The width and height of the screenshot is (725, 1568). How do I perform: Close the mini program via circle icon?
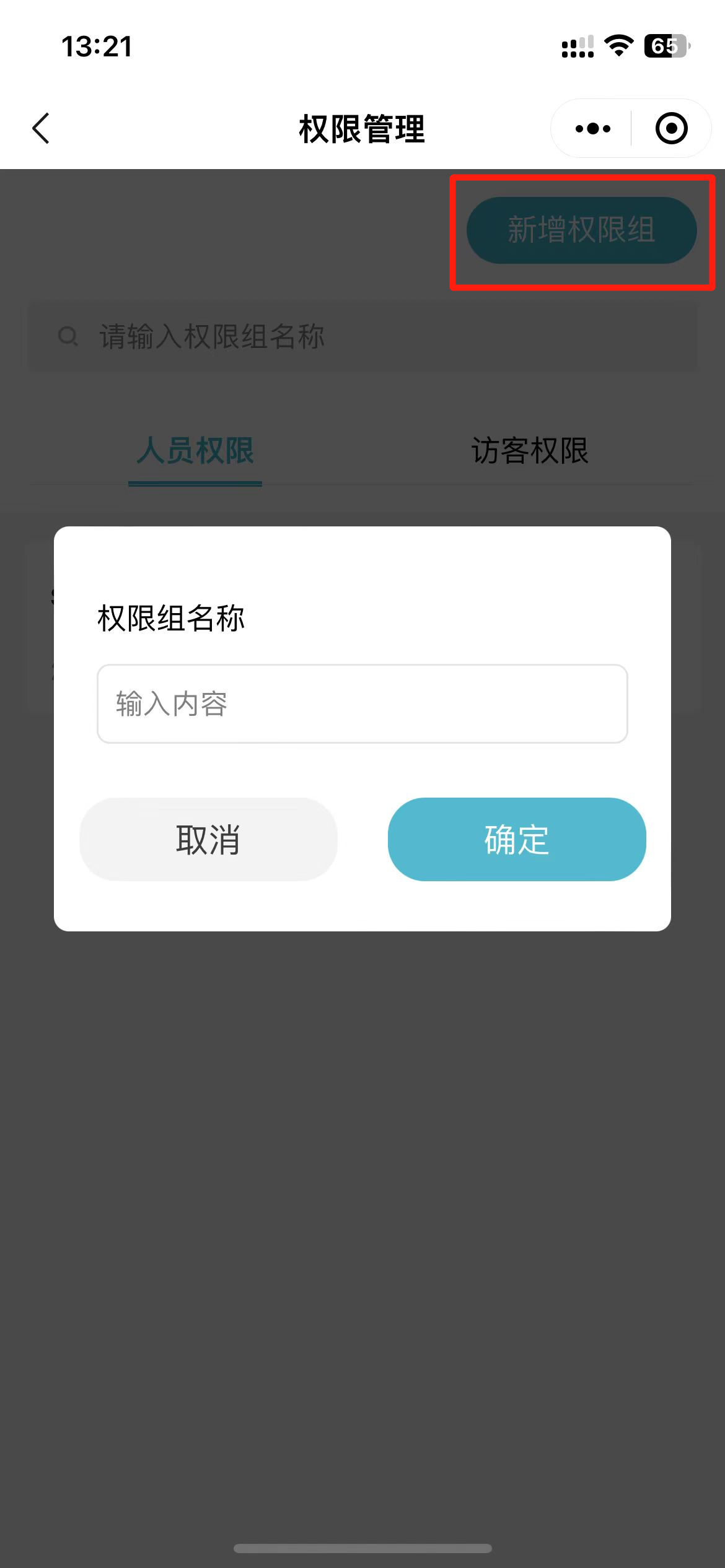point(672,128)
